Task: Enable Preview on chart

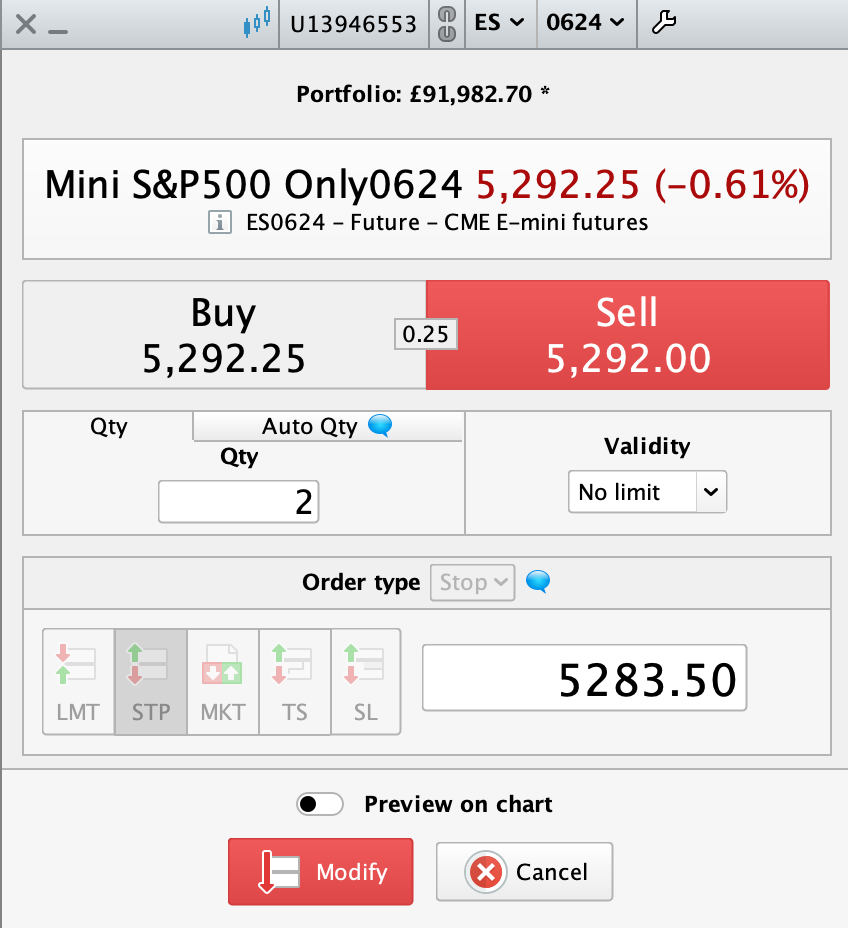Action: (320, 804)
